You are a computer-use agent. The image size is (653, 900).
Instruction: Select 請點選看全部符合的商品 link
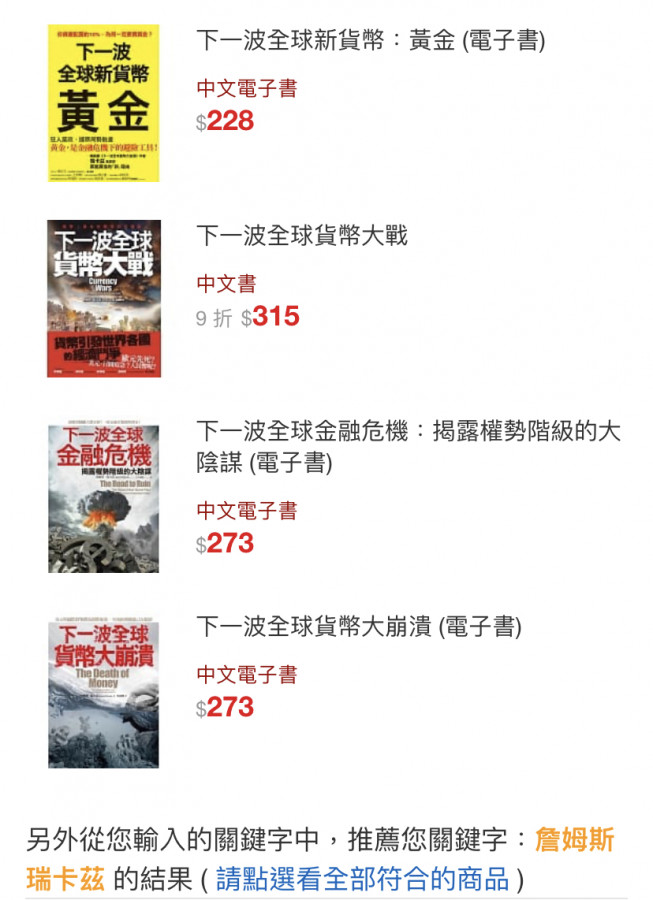click(362, 879)
